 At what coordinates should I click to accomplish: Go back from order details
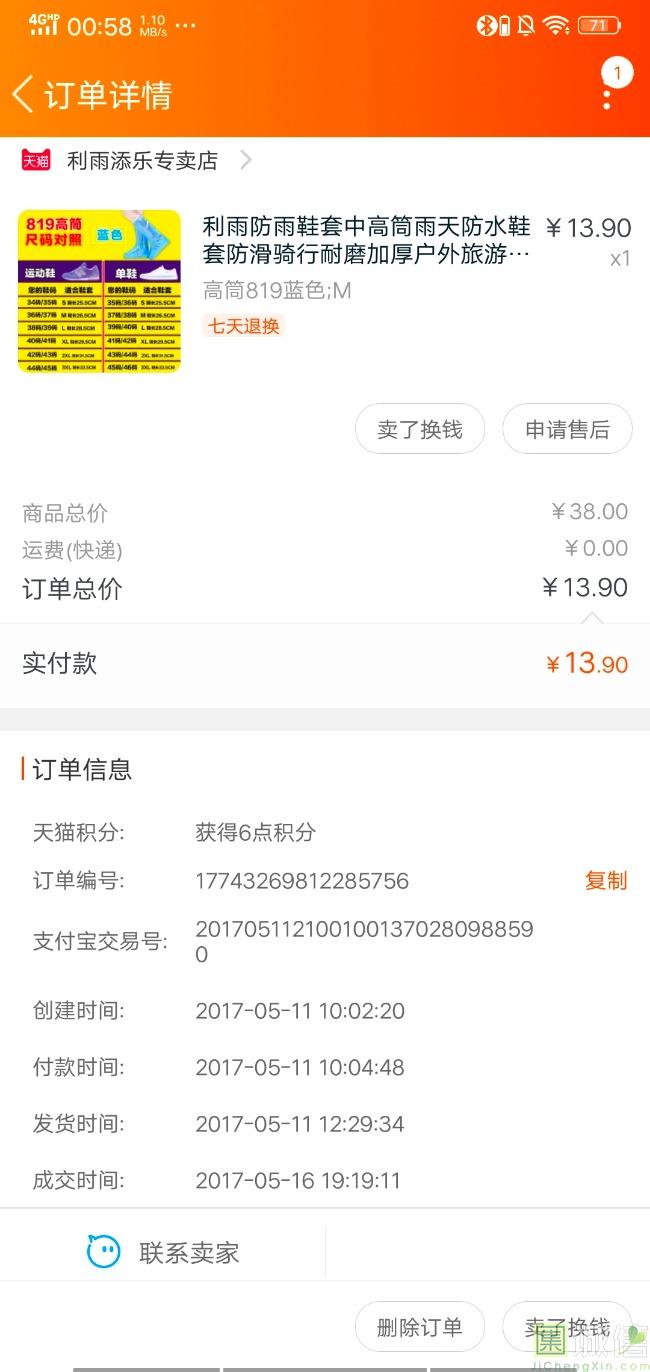point(23,95)
